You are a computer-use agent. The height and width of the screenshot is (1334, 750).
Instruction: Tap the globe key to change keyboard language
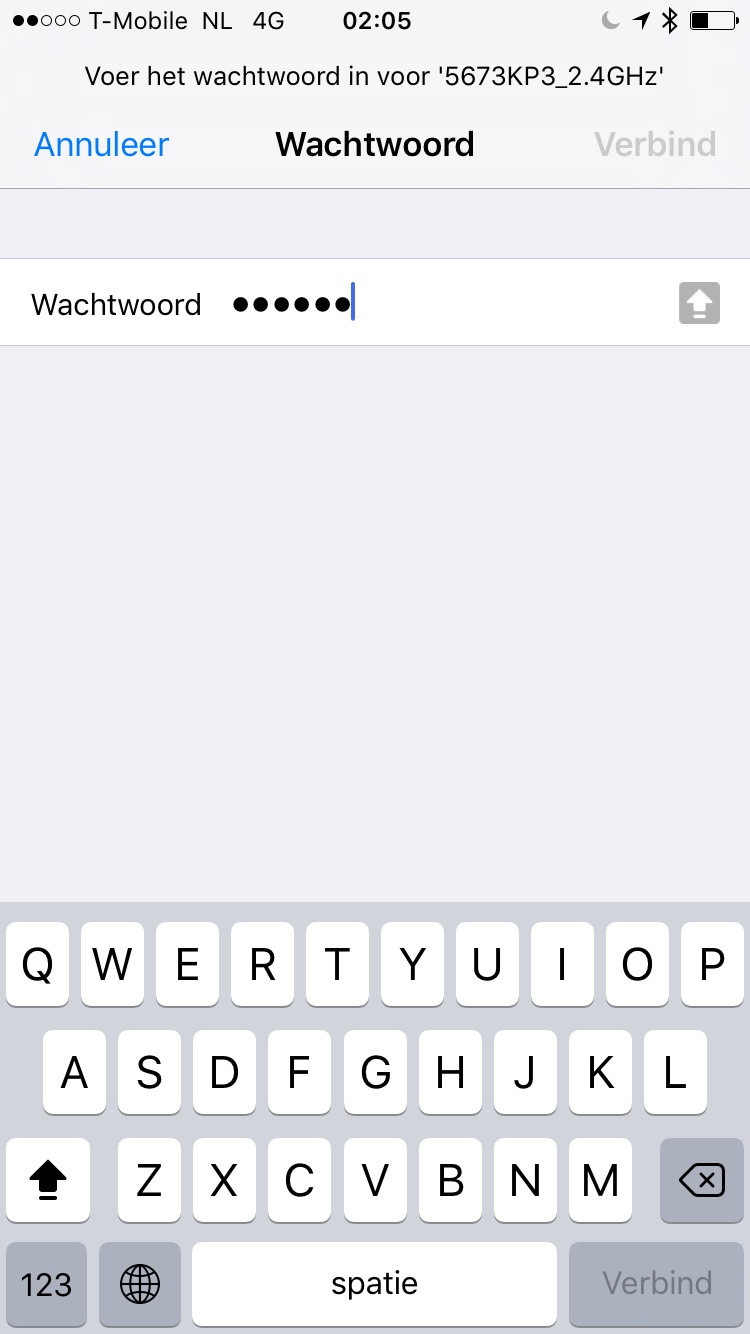click(140, 1284)
